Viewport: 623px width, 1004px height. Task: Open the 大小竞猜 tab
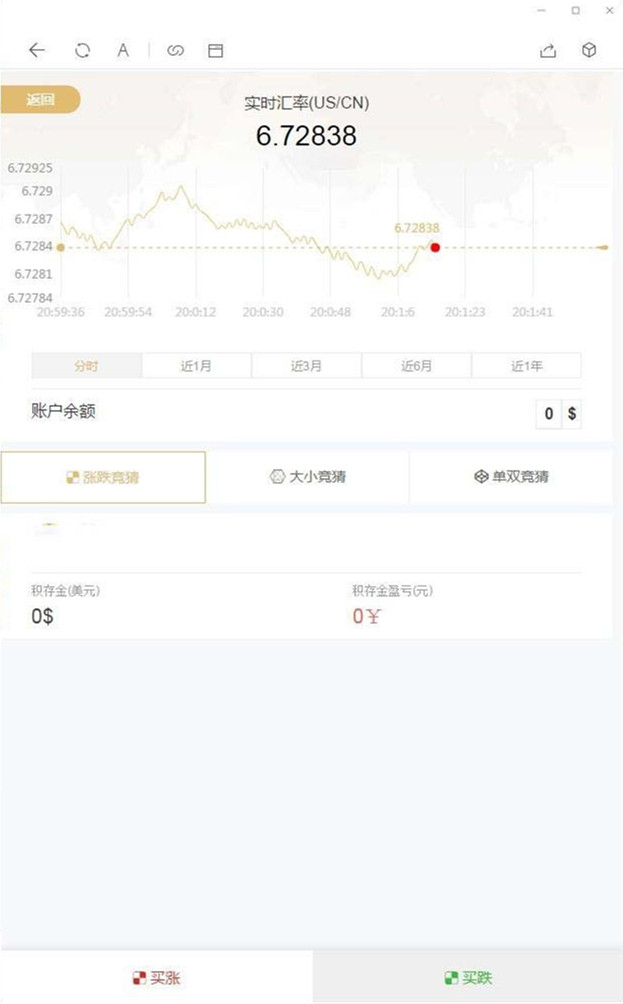[307, 477]
